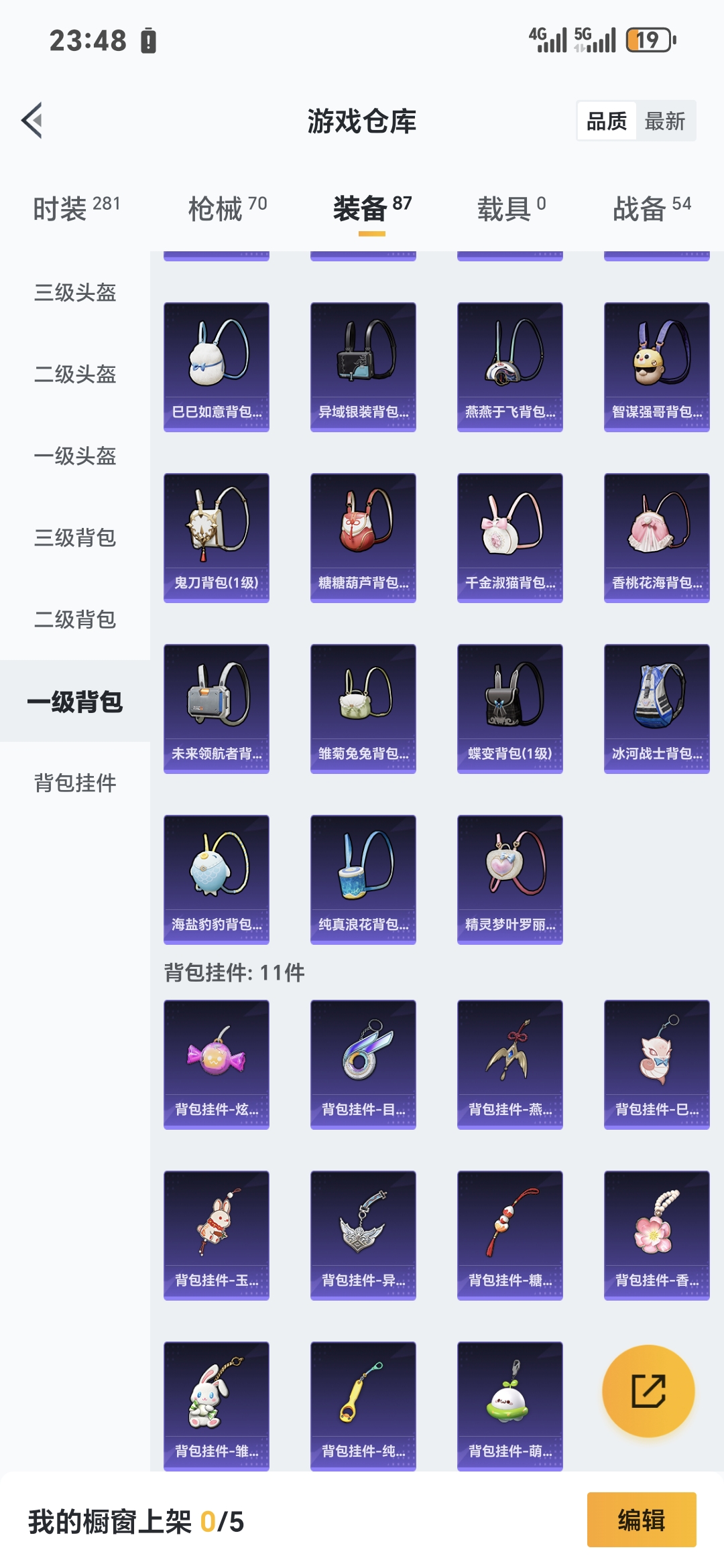The height and width of the screenshot is (1568, 724).
Task: Select the 三级背包 category
Action: (x=75, y=537)
